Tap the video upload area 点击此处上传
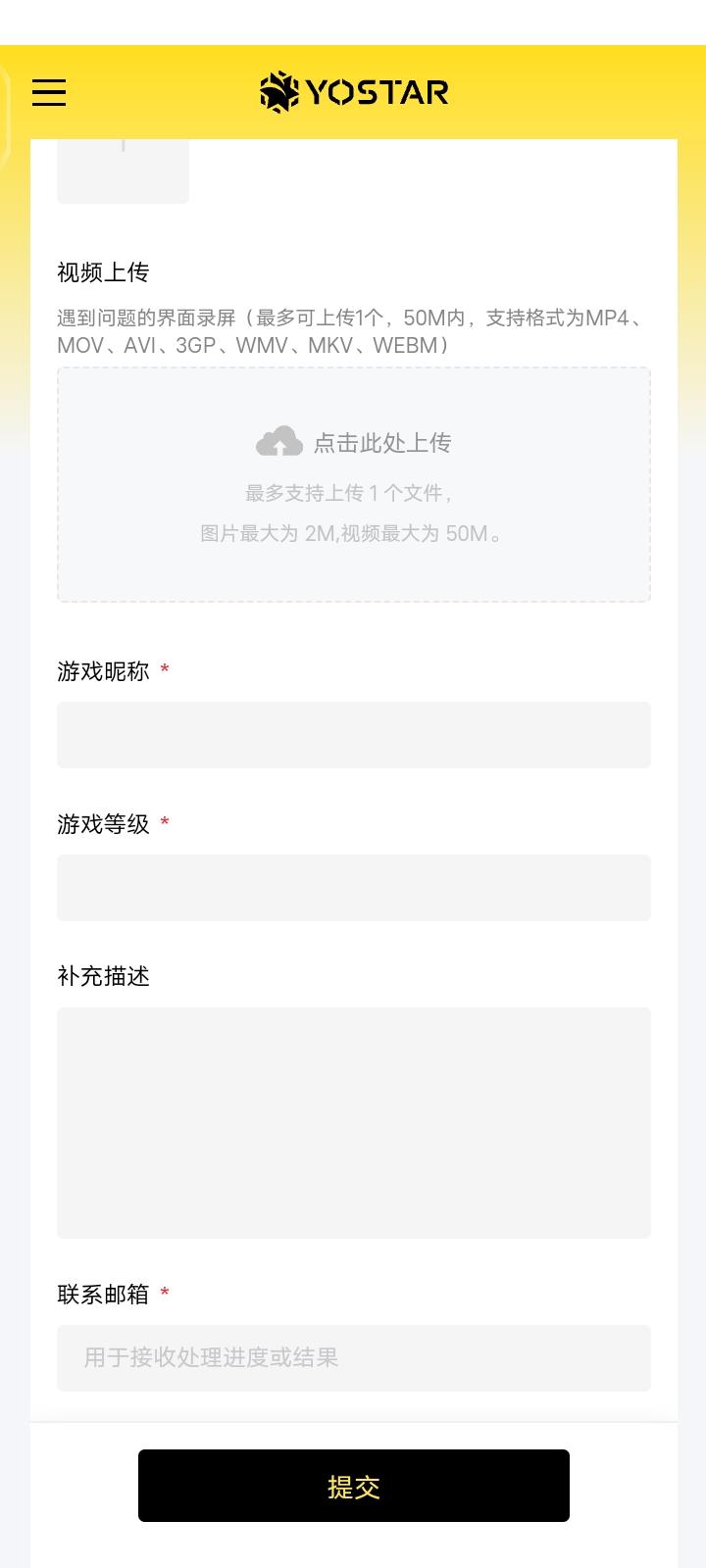 coord(354,485)
